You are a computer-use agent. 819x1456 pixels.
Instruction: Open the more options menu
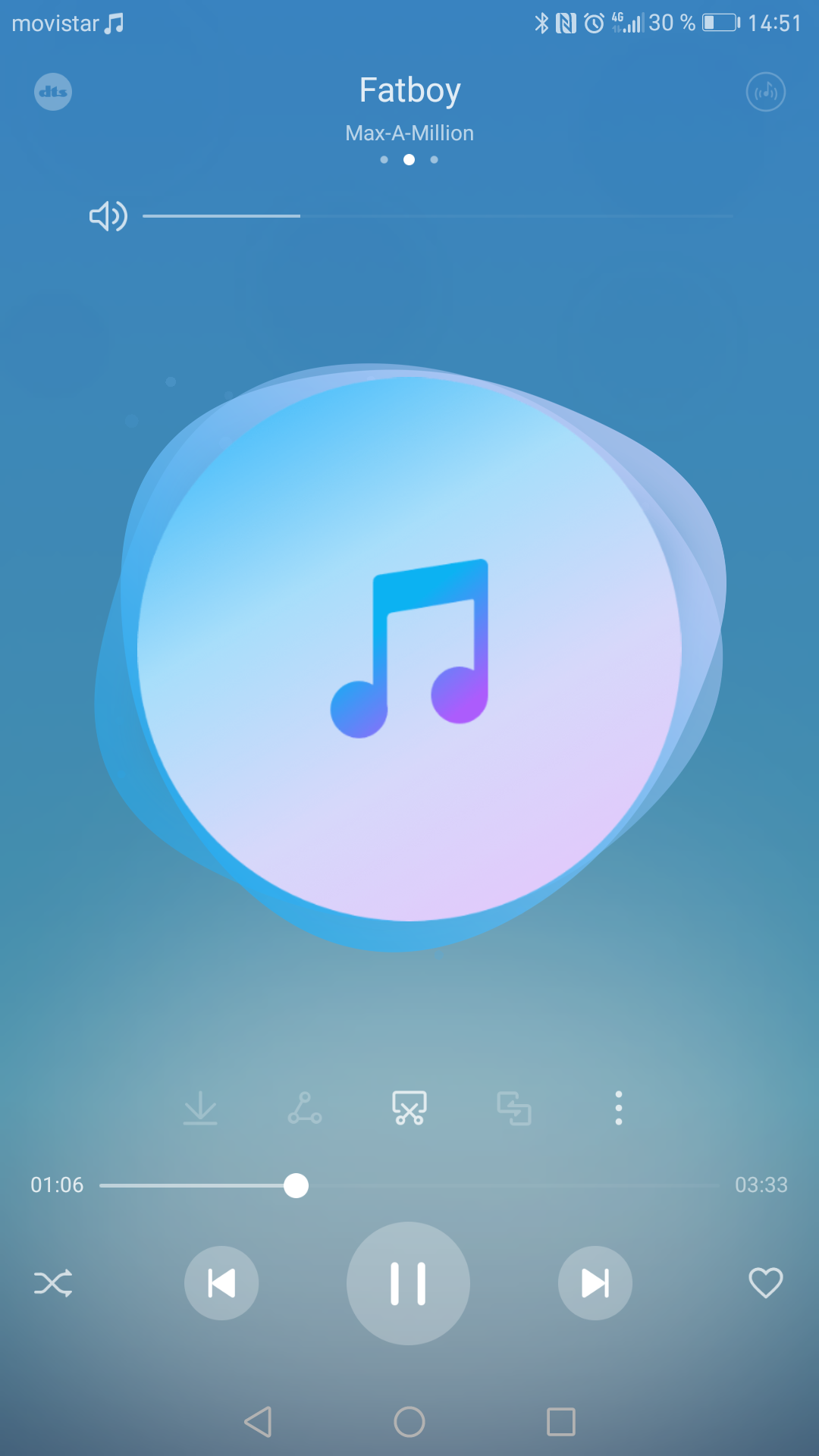[x=619, y=1108]
